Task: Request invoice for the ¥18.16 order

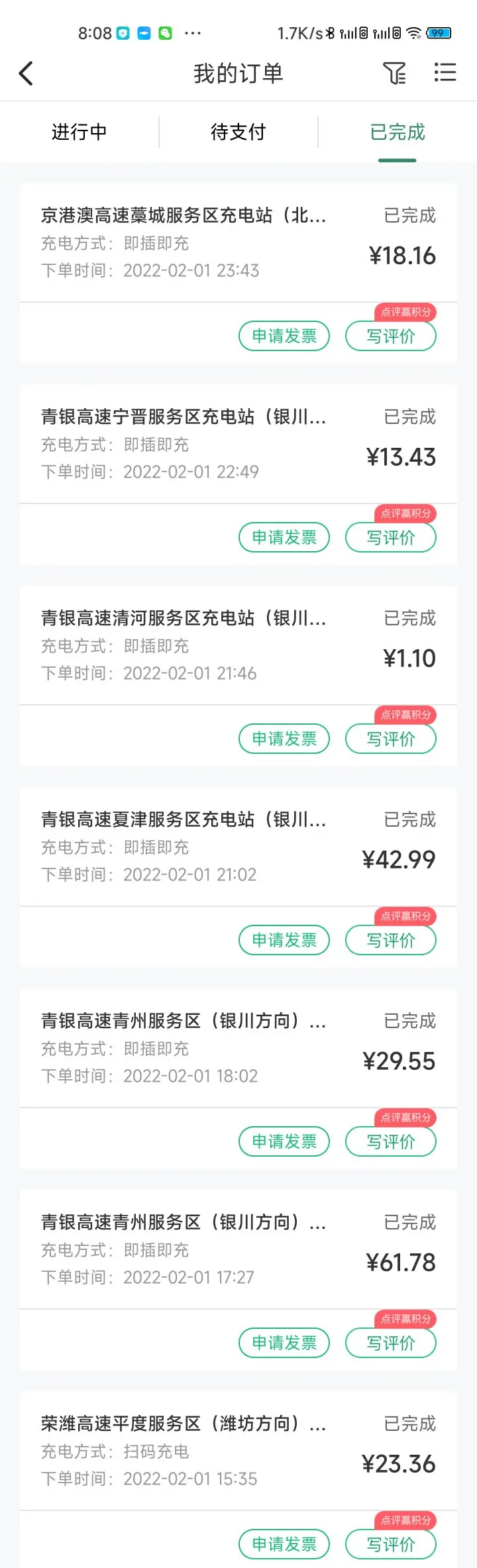Action: (284, 336)
